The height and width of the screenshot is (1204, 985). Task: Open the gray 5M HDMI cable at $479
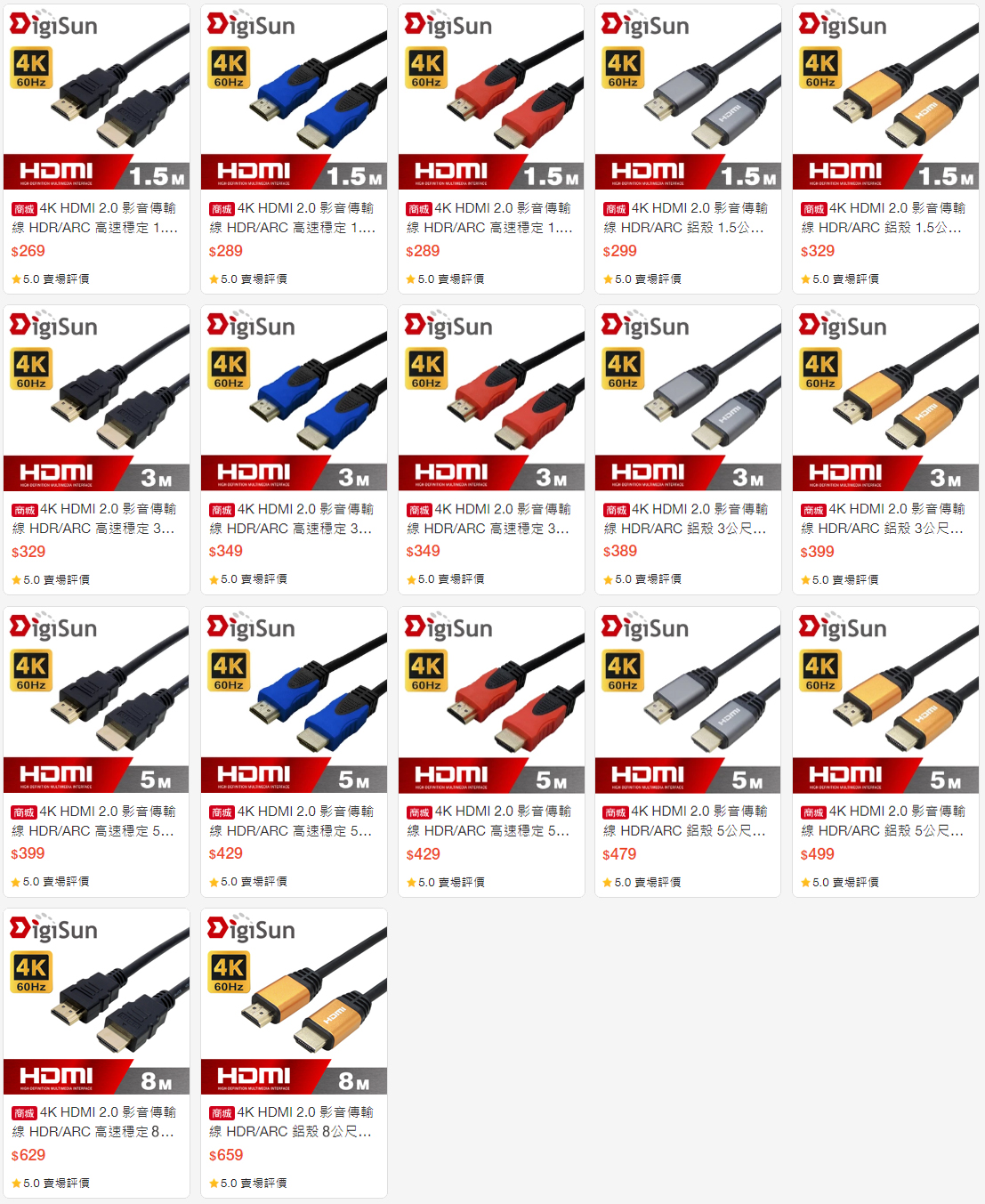[x=688, y=700]
